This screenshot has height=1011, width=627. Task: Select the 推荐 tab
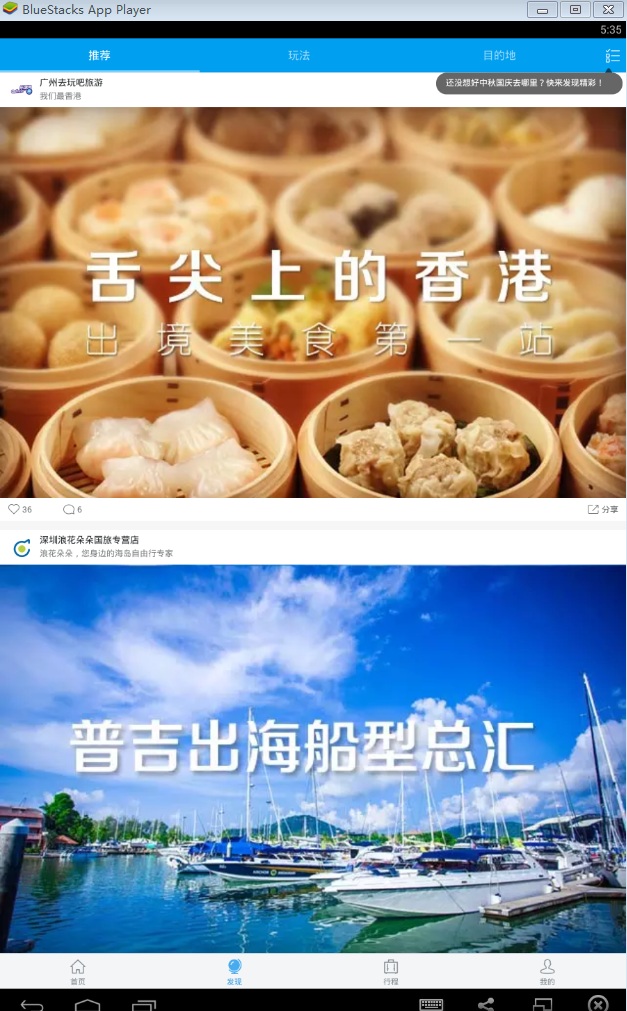click(x=99, y=55)
